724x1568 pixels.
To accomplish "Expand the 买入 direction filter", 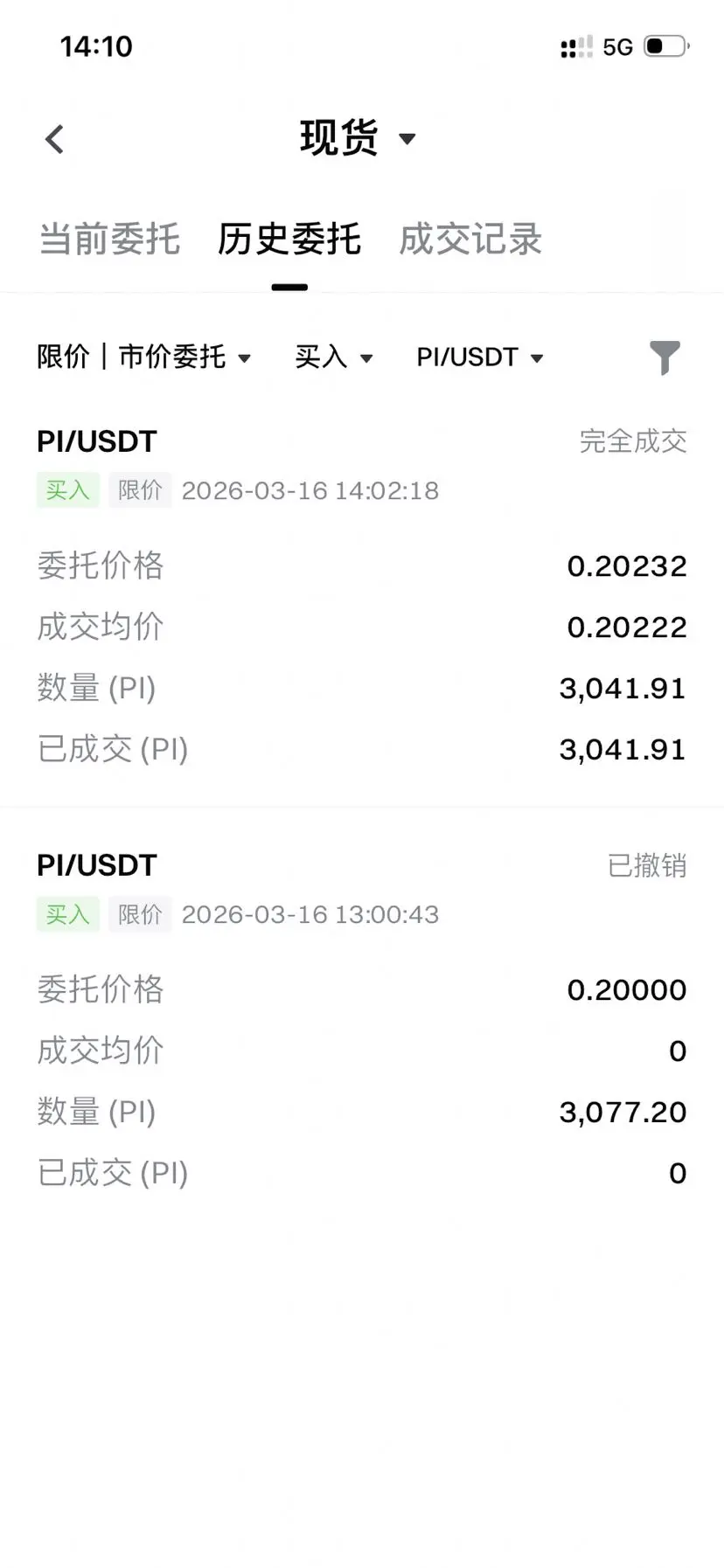I will click(x=334, y=357).
